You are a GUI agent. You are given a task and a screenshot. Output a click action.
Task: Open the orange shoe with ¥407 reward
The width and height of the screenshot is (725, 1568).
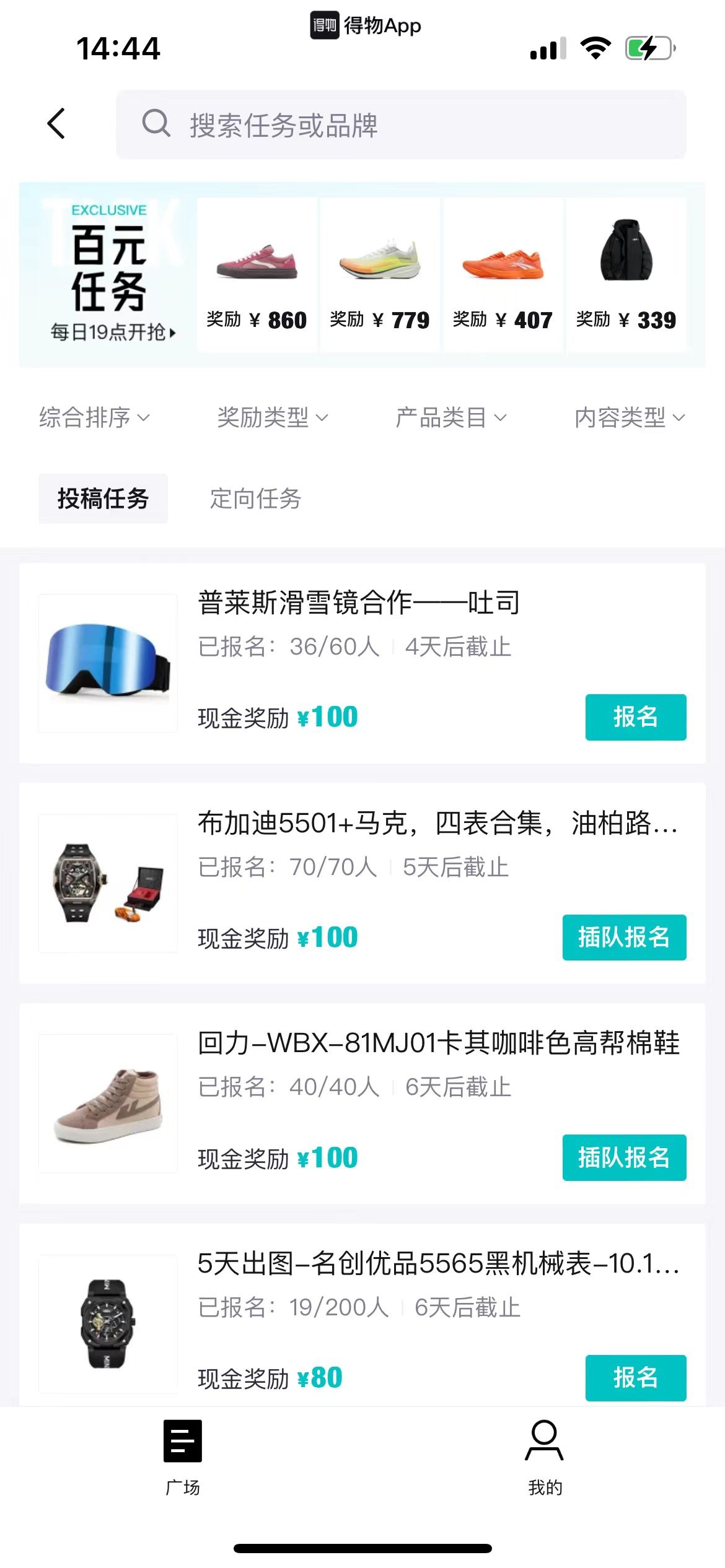pos(503,275)
